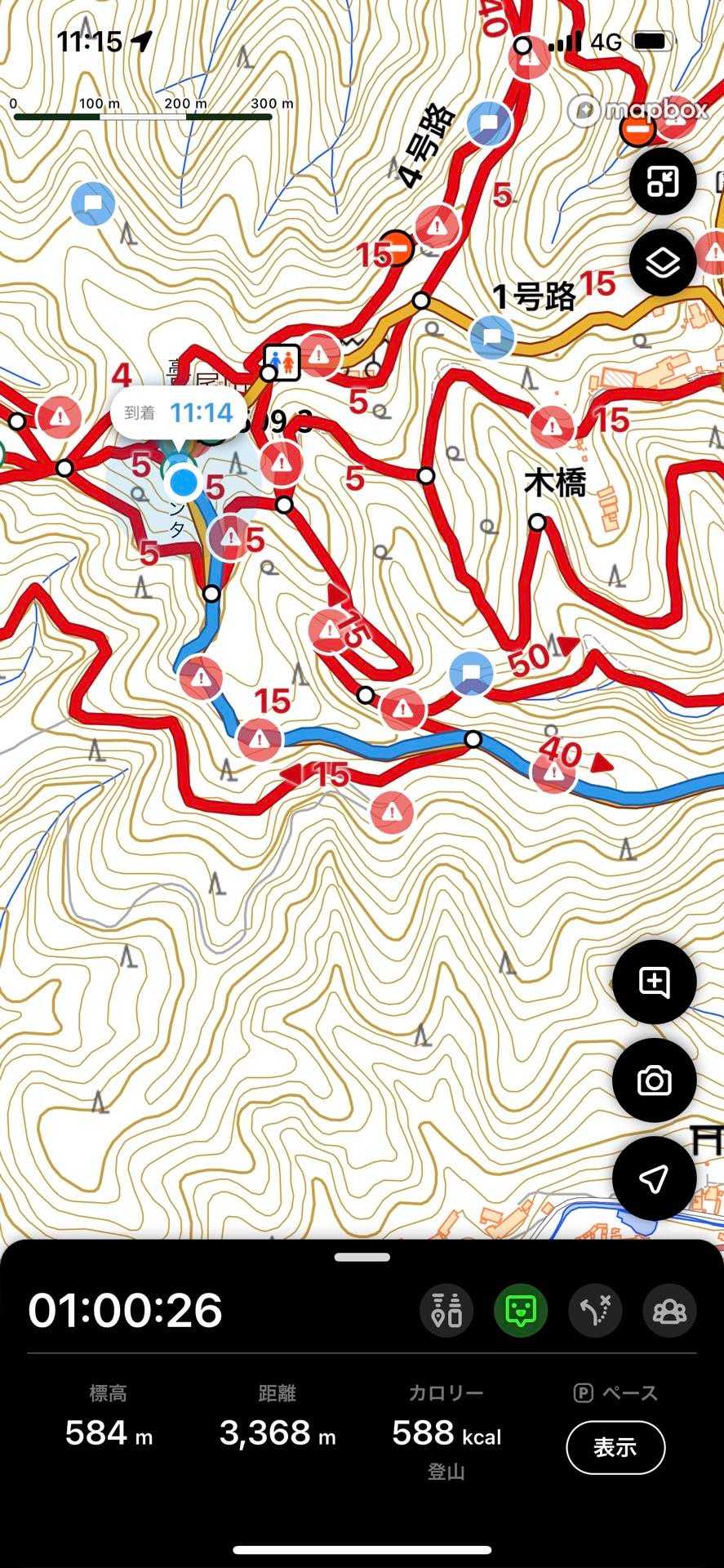Open the group members icon
This screenshot has width=724, height=1568.
click(x=669, y=1311)
